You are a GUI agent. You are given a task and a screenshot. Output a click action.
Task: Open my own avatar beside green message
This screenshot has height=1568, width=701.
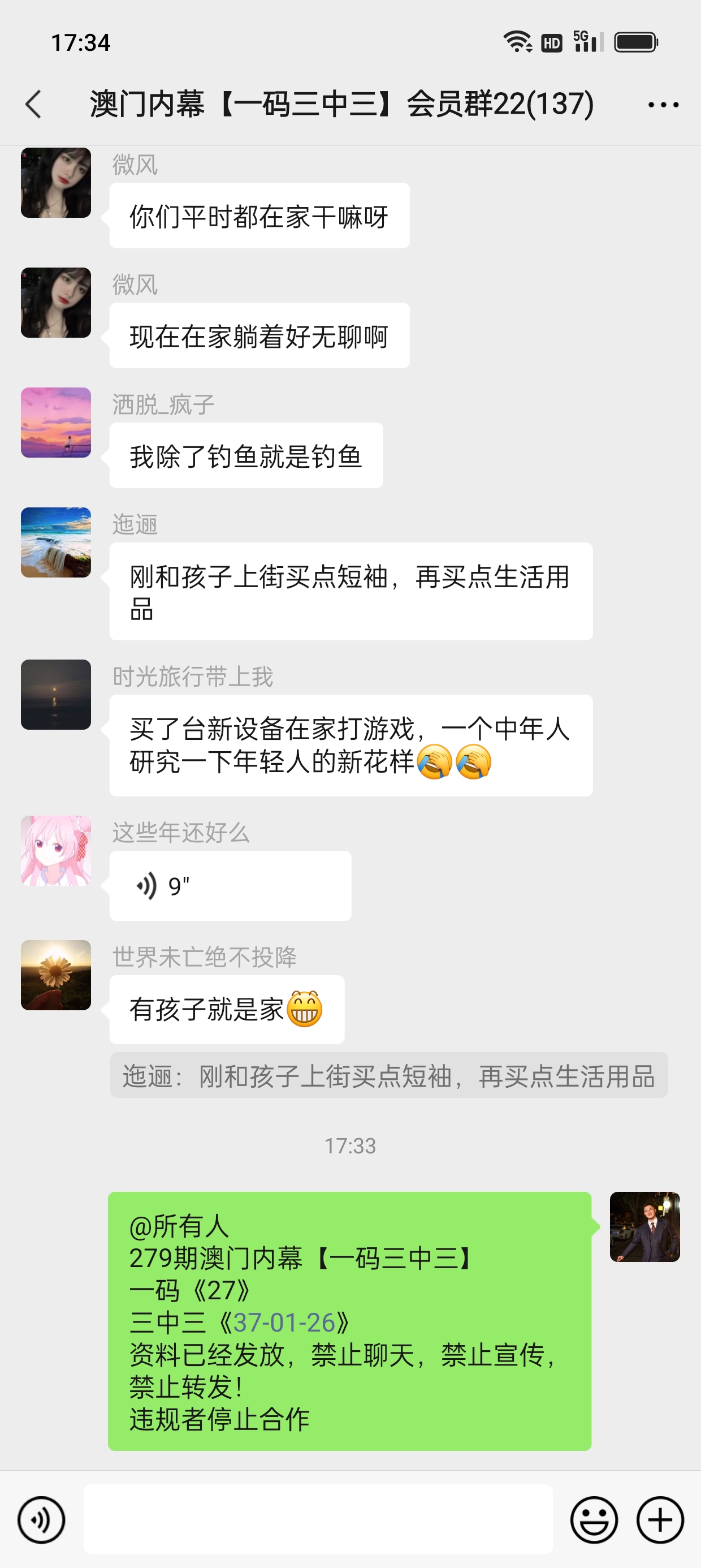pyautogui.click(x=644, y=1226)
